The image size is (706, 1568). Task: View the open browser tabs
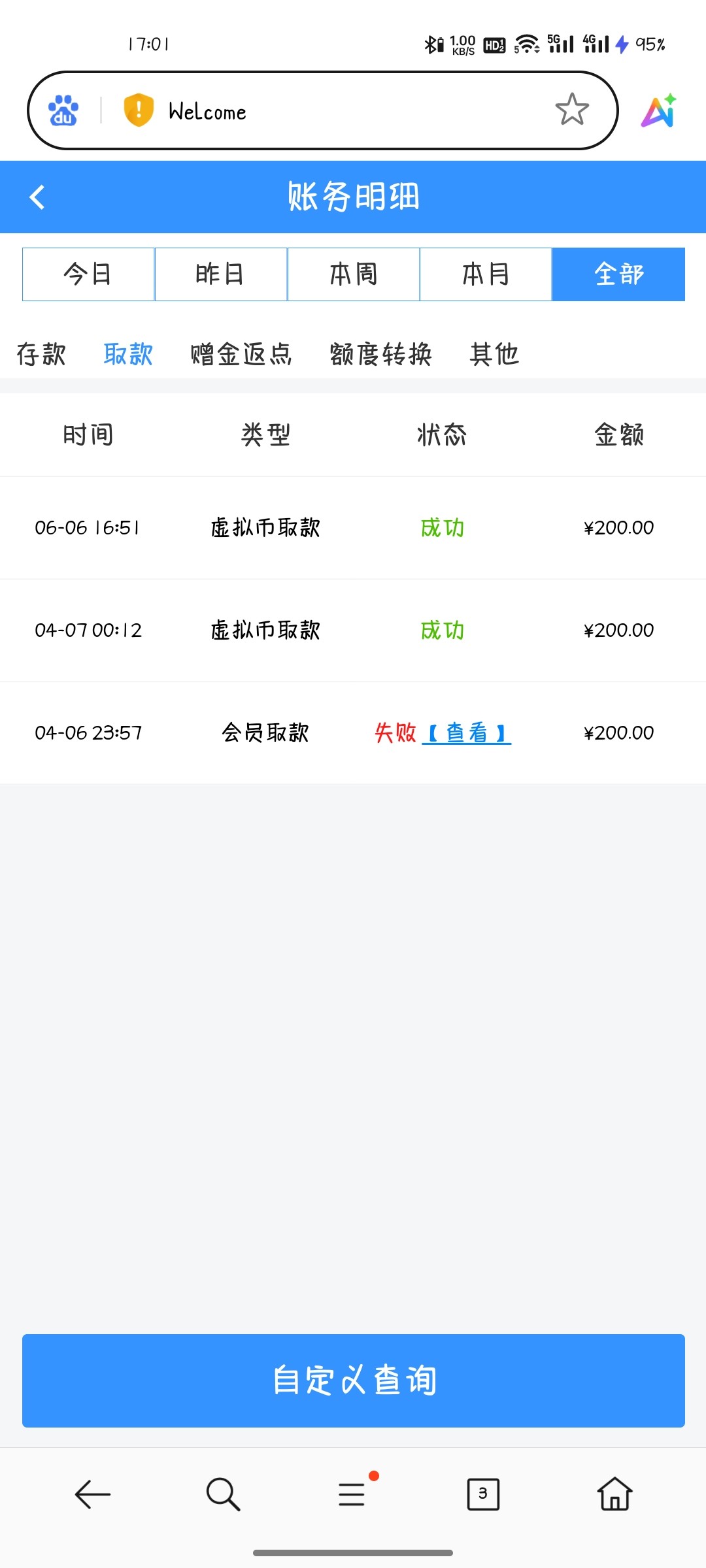click(483, 1494)
